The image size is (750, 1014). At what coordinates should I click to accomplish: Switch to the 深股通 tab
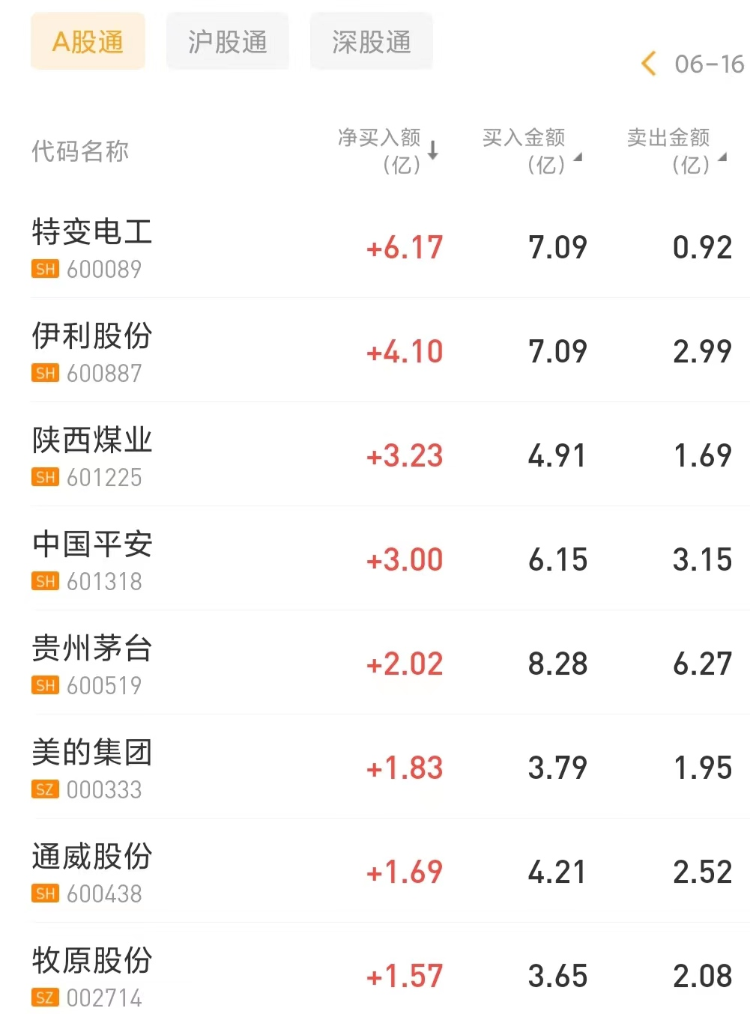[x=371, y=42]
